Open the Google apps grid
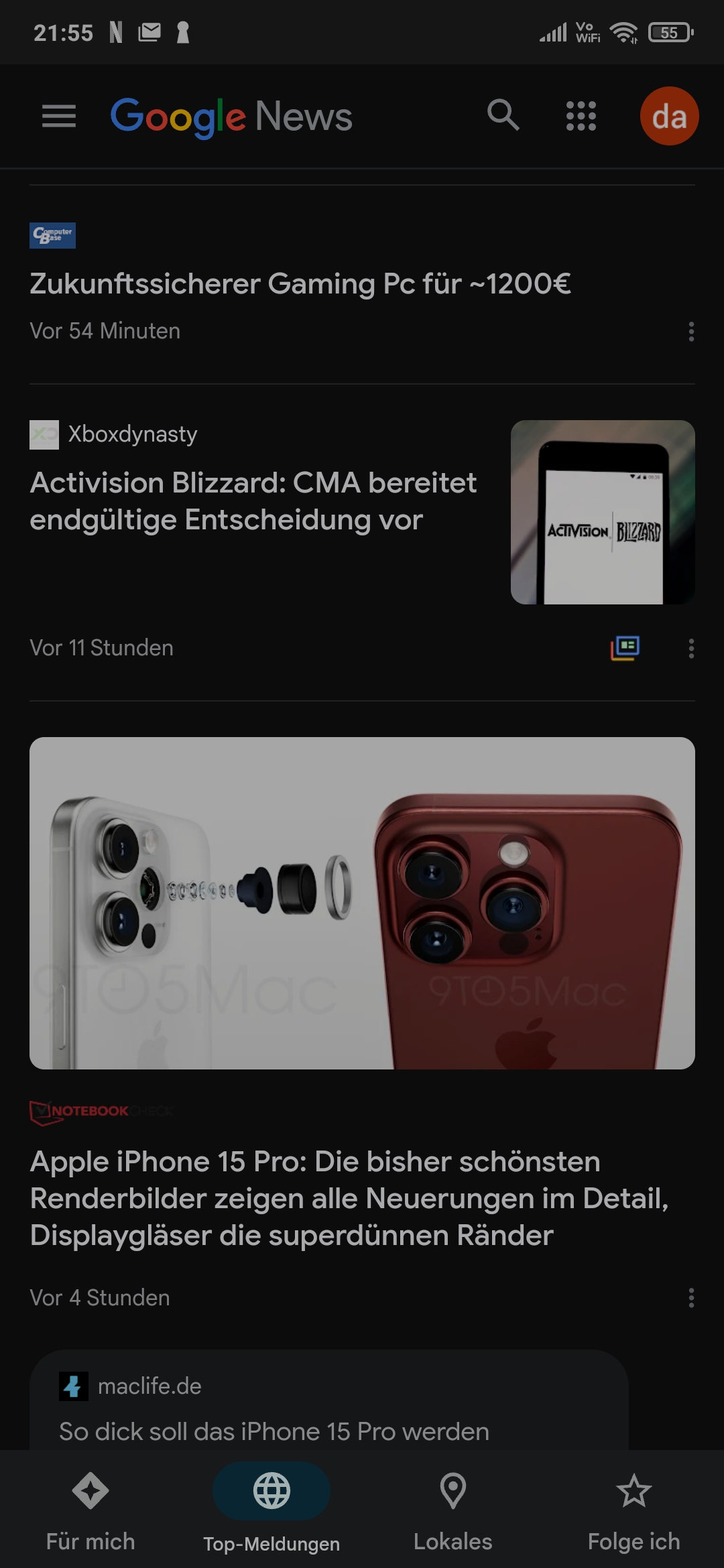 click(581, 116)
